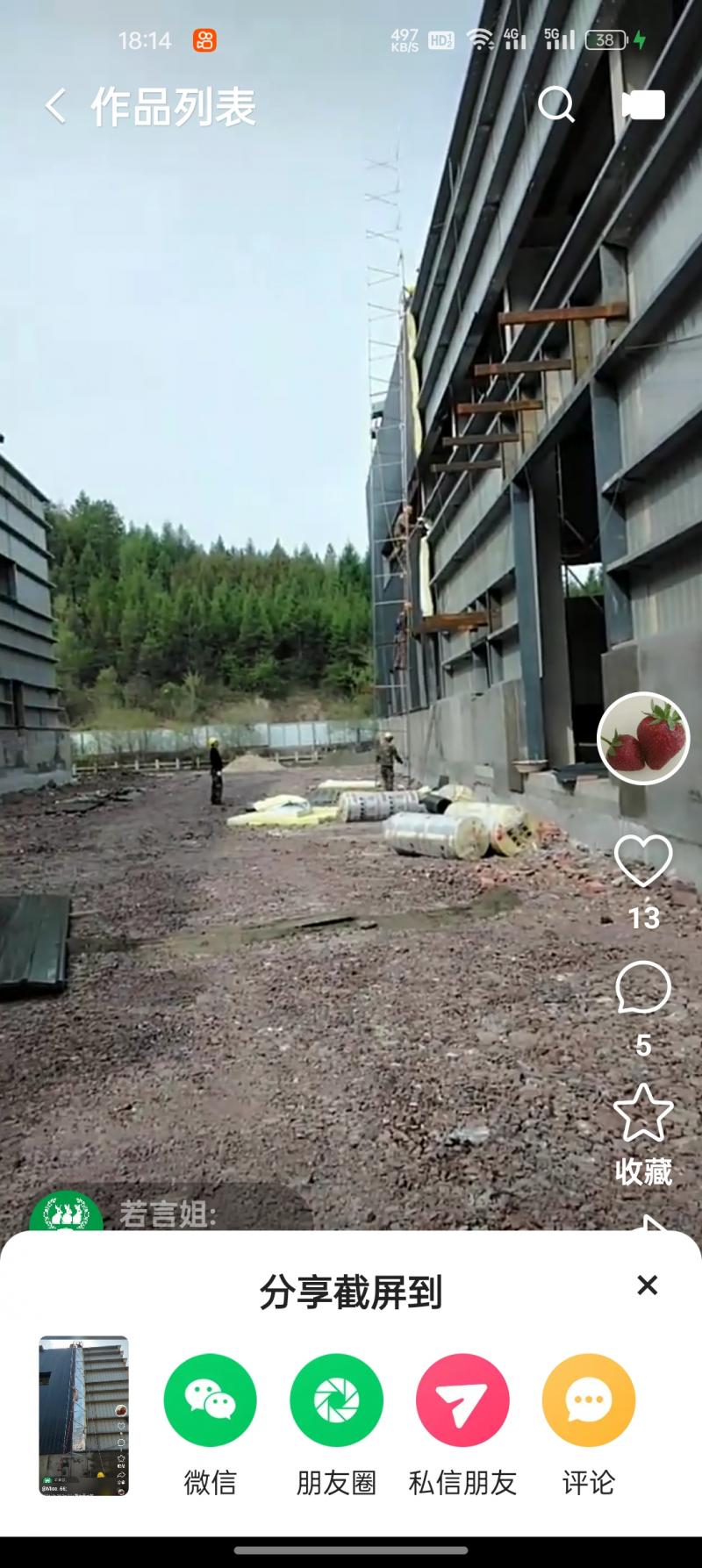Open the search magnifier icon
Screen dimensions: 702x1568
click(556, 104)
